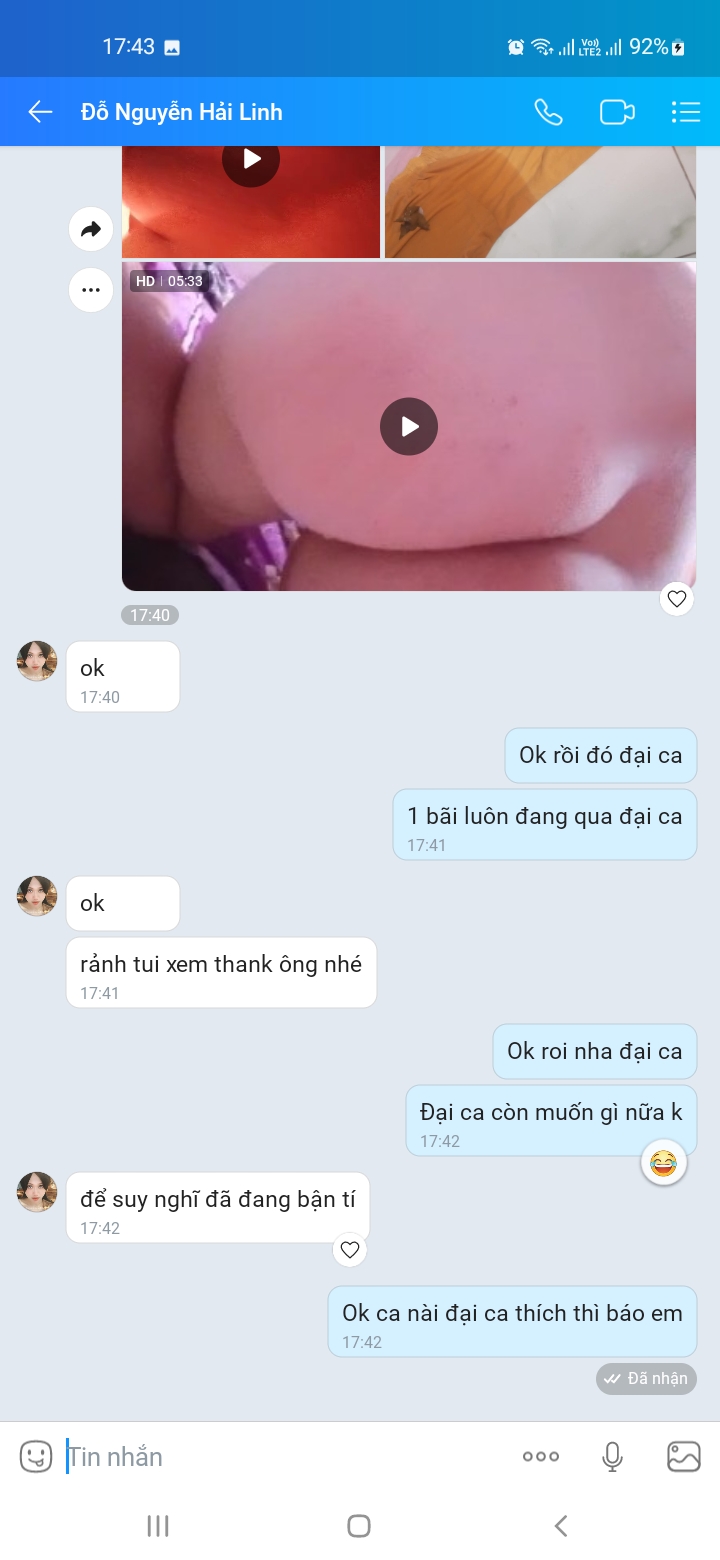The image size is (720, 1560).
Task: Open recent apps from the navigation bar
Action: 158,1525
